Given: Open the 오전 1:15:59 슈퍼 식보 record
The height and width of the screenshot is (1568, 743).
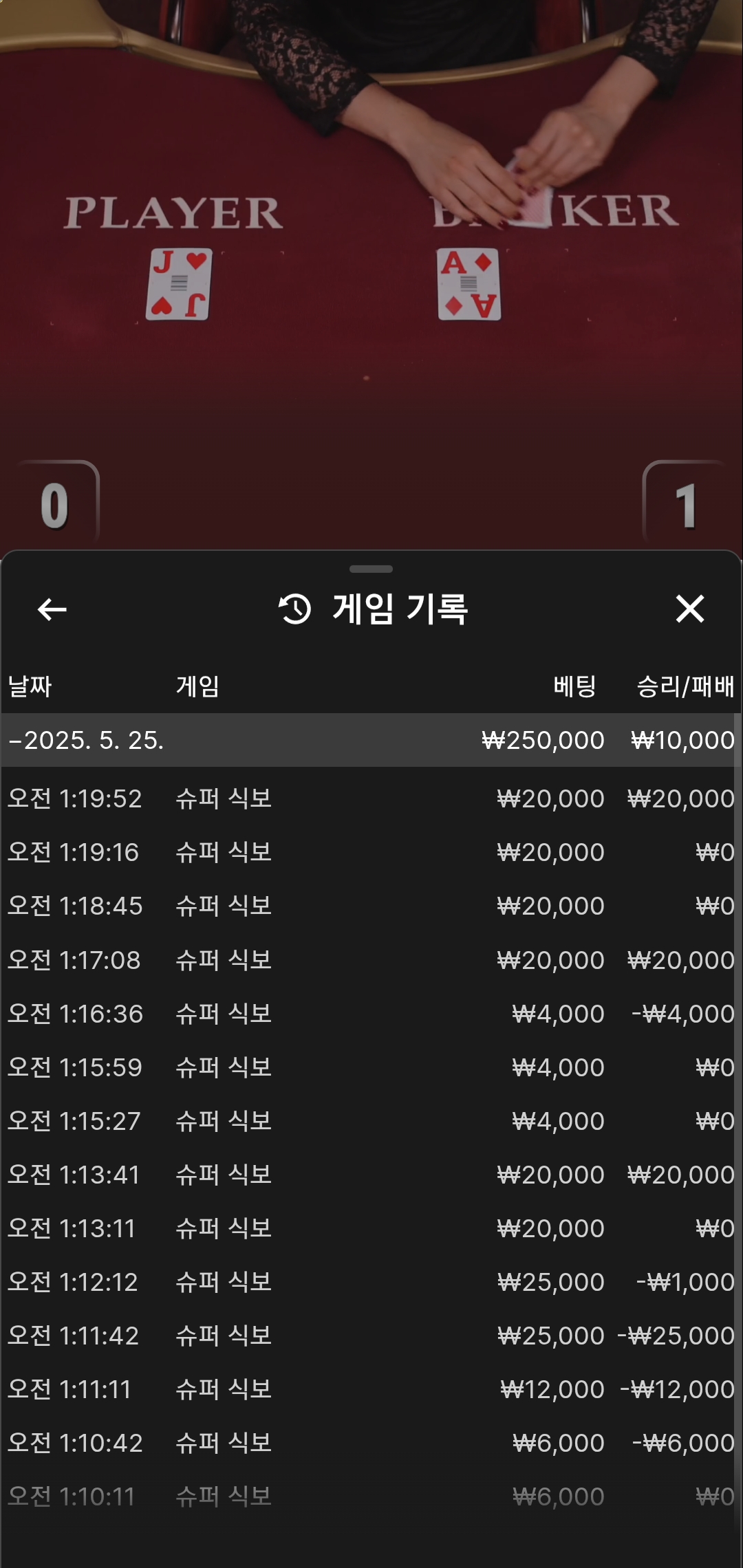Looking at the screenshot, I should coord(370,1067).
